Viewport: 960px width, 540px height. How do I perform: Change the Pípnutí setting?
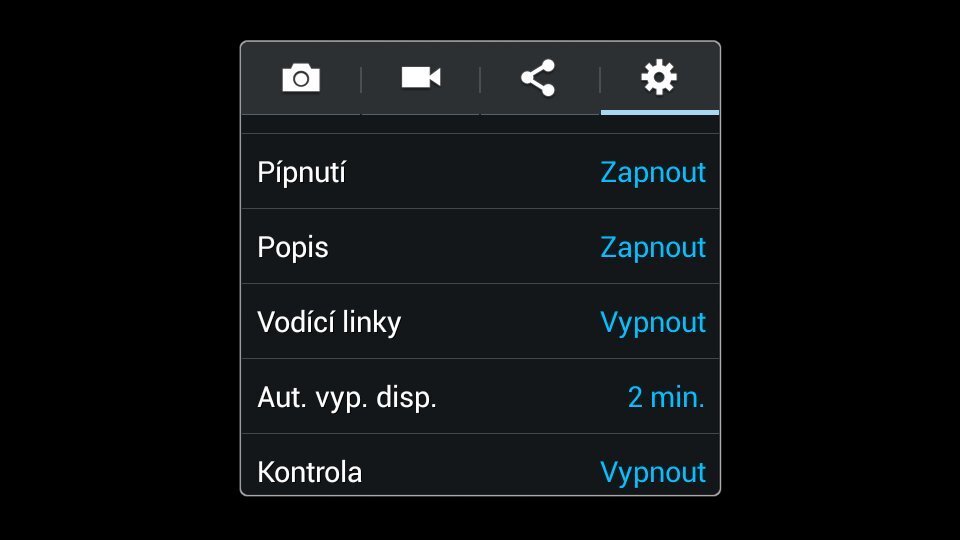coord(480,172)
